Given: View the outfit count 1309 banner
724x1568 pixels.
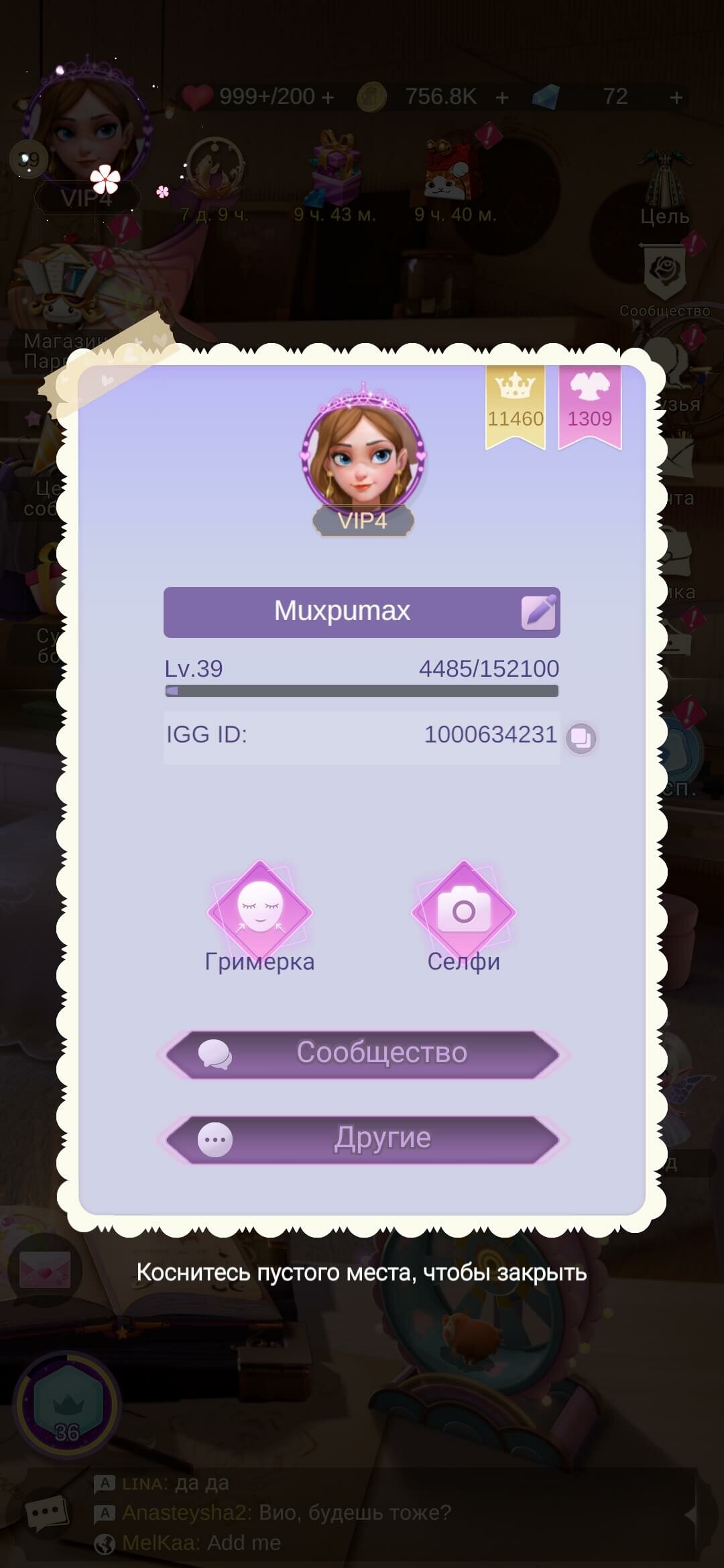Looking at the screenshot, I should pos(590,407).
